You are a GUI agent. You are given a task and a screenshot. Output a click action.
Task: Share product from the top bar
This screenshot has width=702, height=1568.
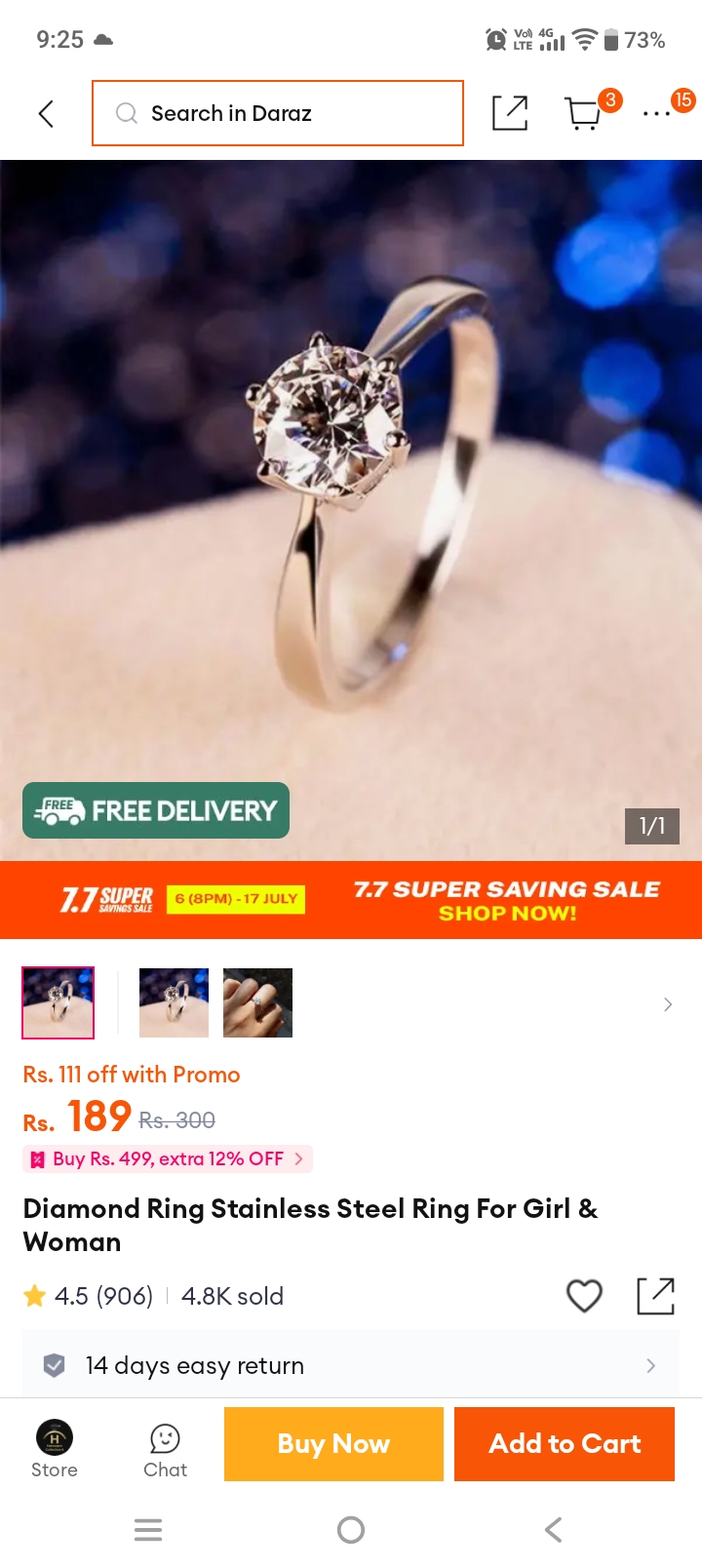510,113
